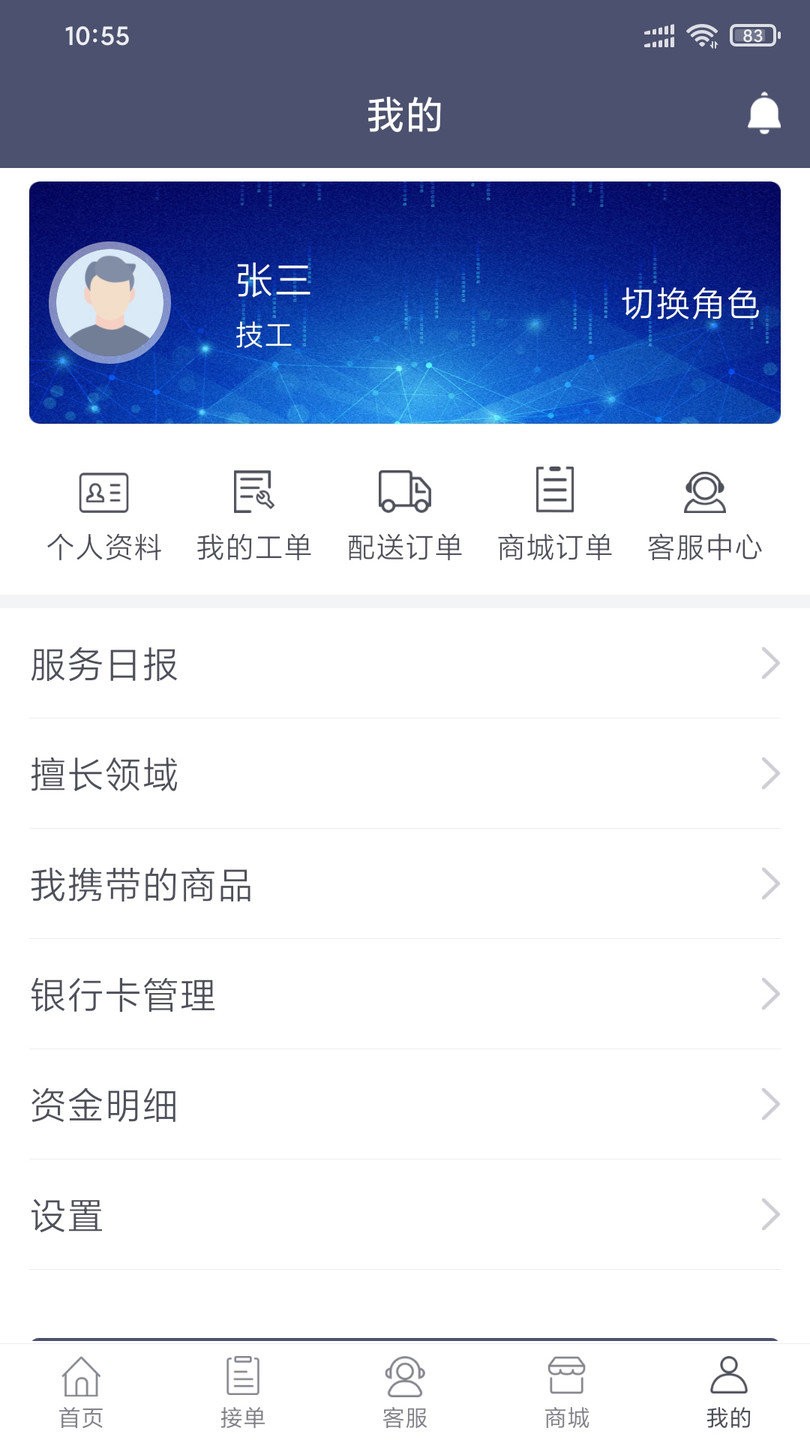This screenshot has width=810, height=1440.
Task: Switch to the 首页 tab
Action: (x=81, y=1392)
